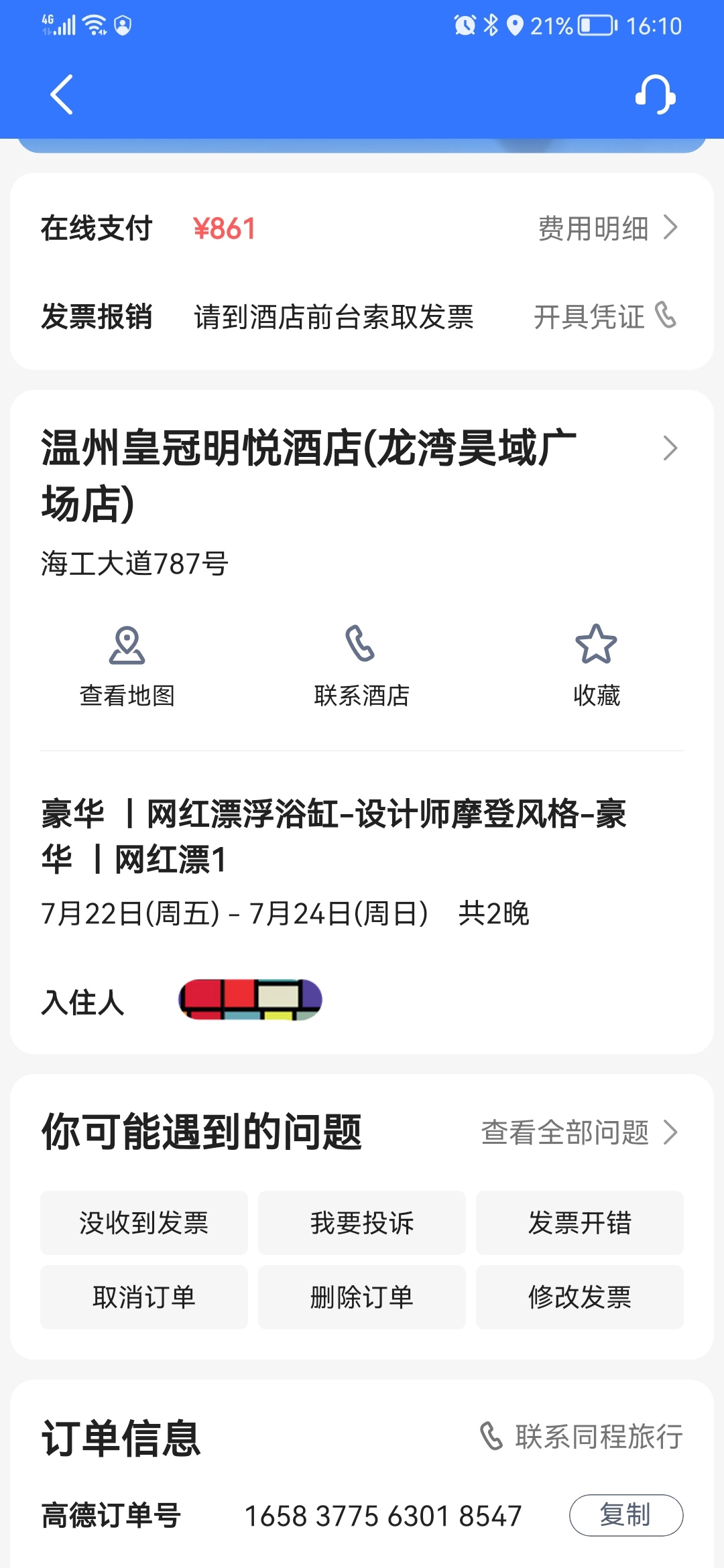Tap 删除订单 to delete the order
The image size is (724, 1568).
pyautogui.click(x=362, y=1297)
